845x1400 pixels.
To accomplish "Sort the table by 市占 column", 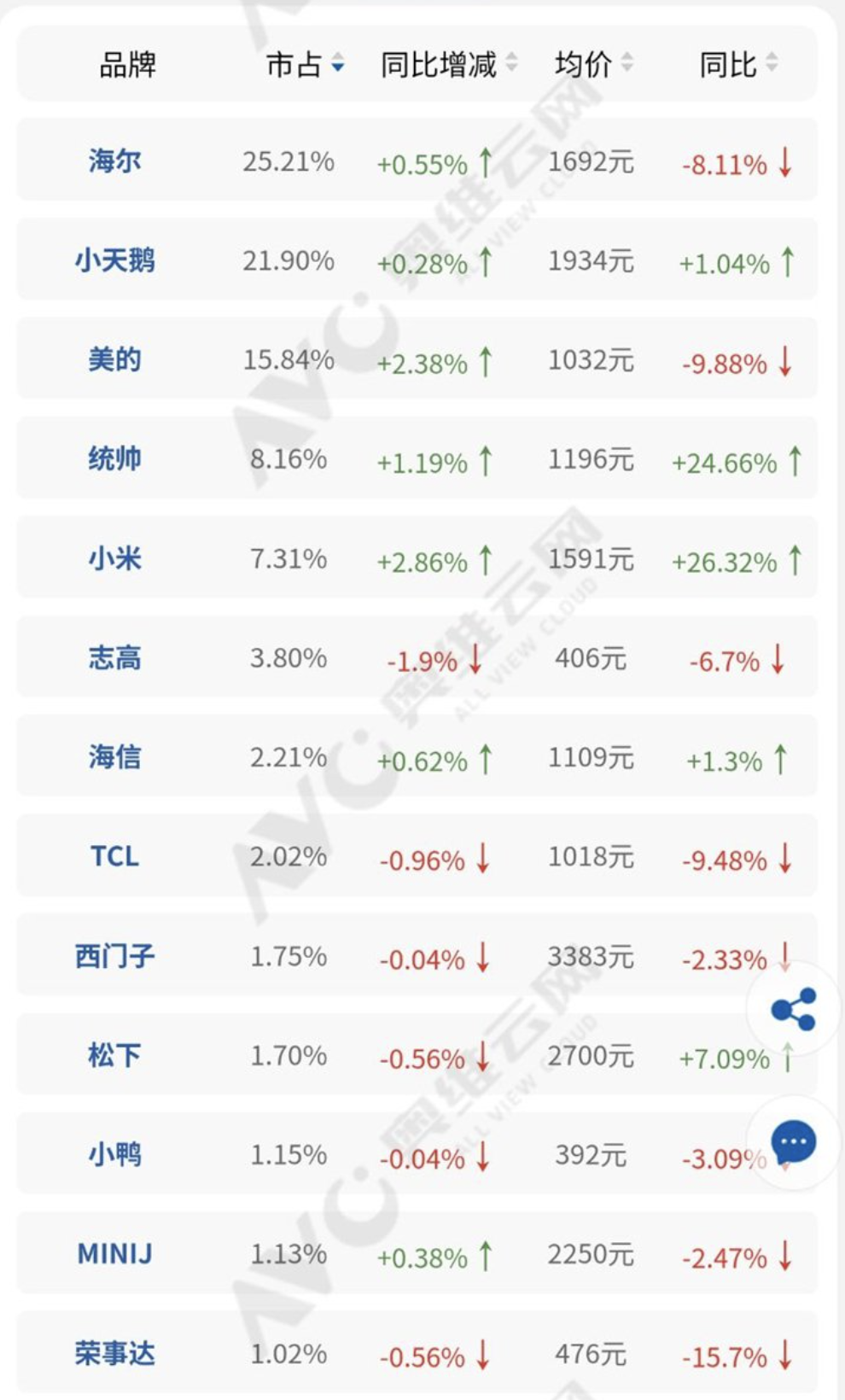I will coord(305,64).
